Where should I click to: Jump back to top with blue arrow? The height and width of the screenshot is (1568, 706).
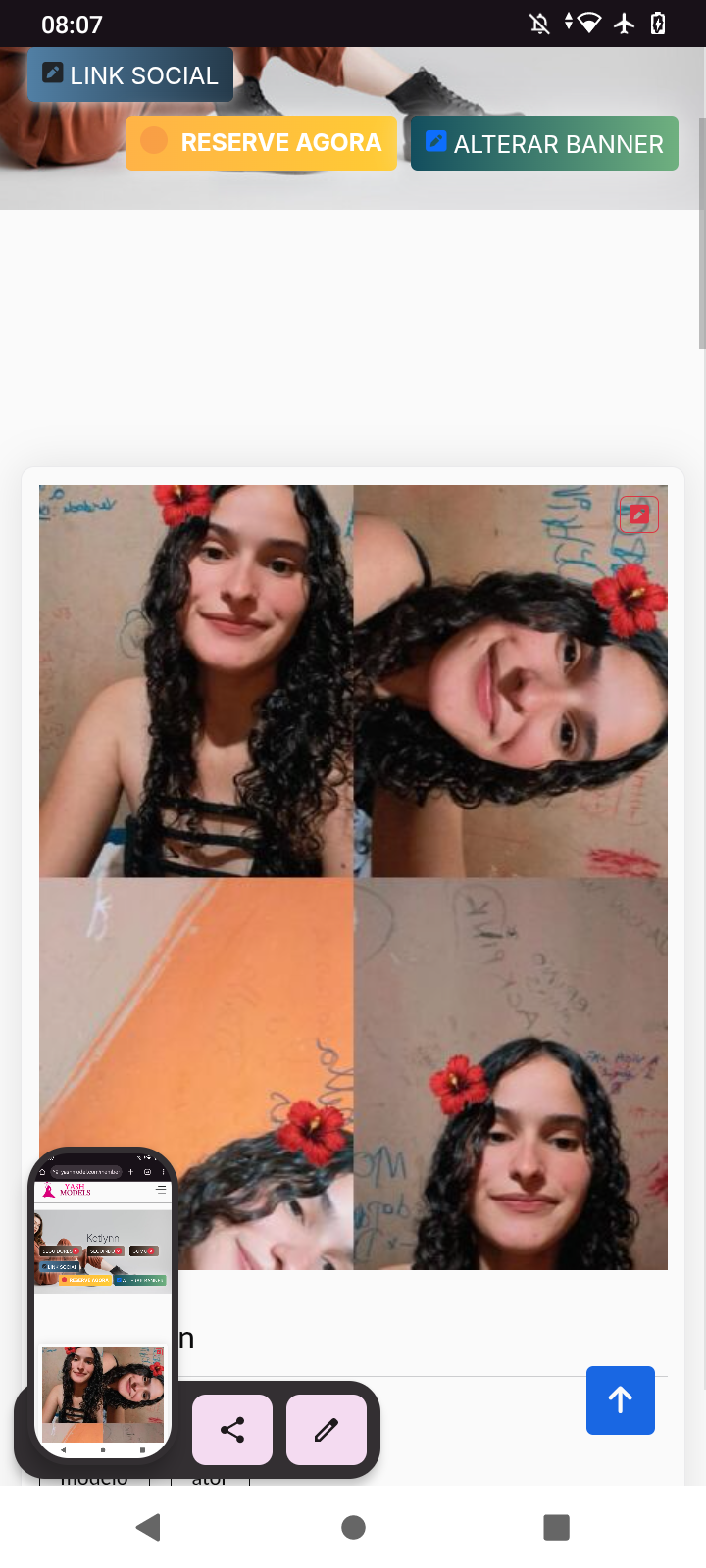621,1400
